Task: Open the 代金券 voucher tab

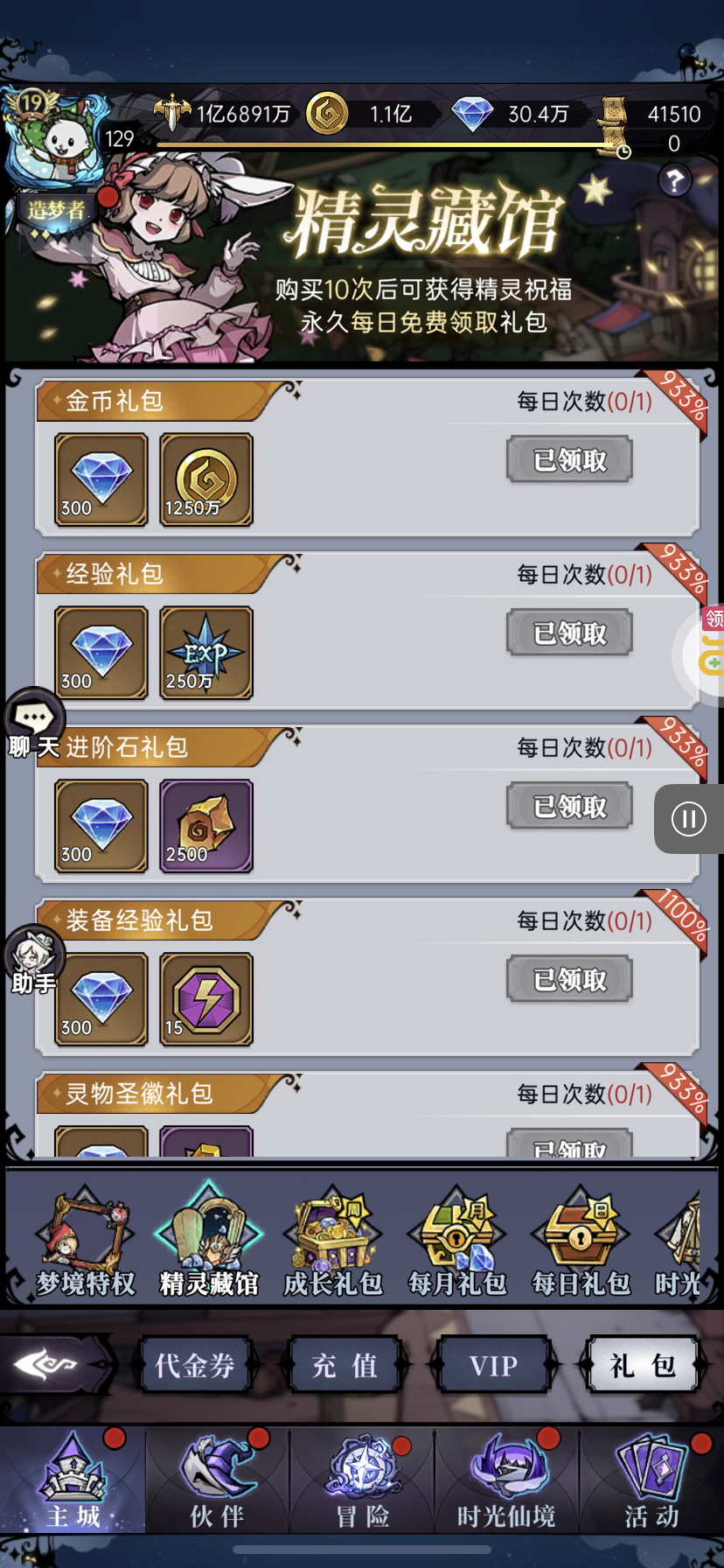Action: tap(195, 1365)
